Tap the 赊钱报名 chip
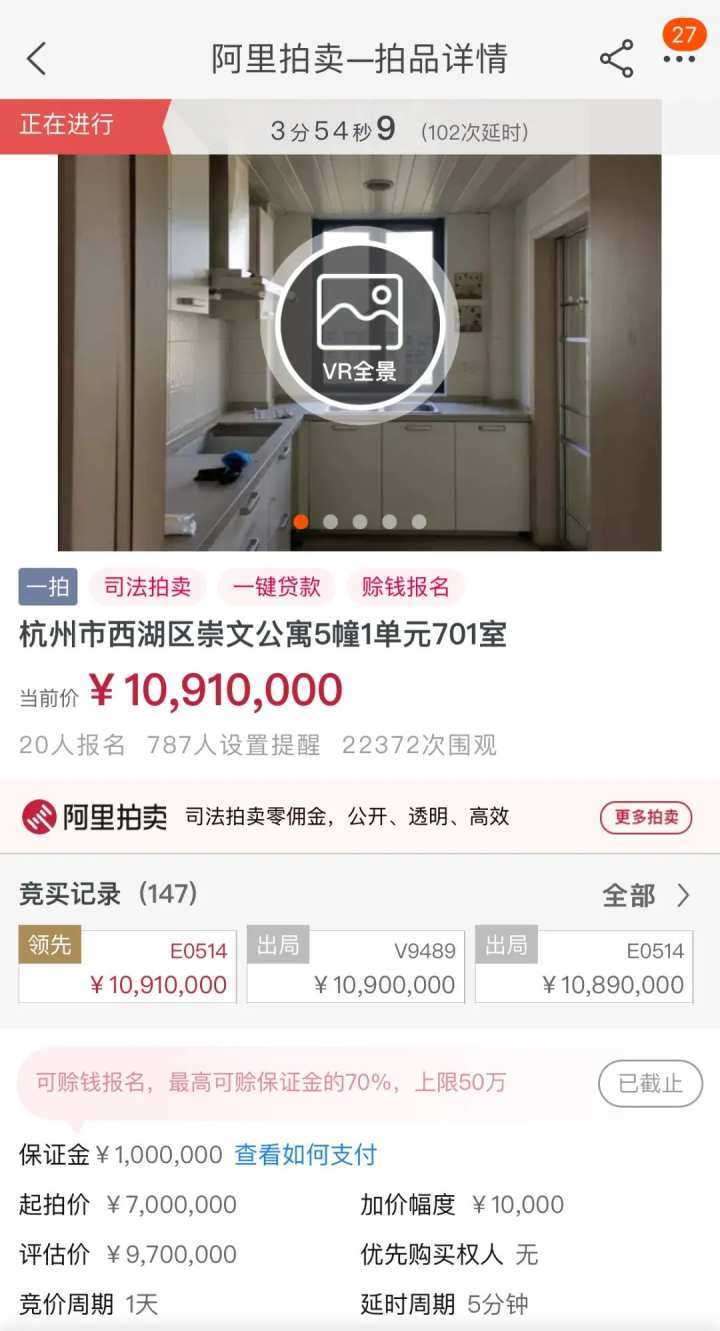 pyautogui.click(x=405, y=587)
